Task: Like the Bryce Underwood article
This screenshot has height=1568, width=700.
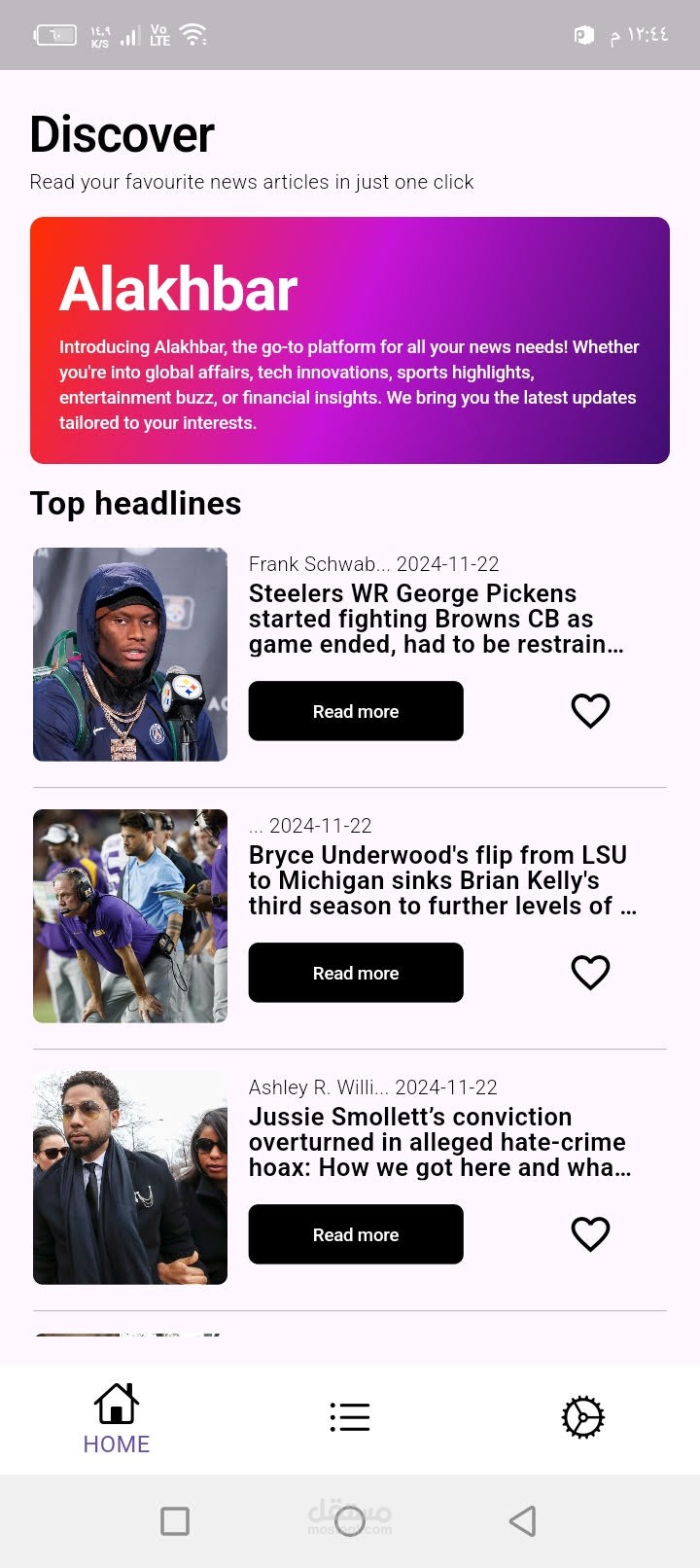Action: pyautogui.click(x=590, y=973)
